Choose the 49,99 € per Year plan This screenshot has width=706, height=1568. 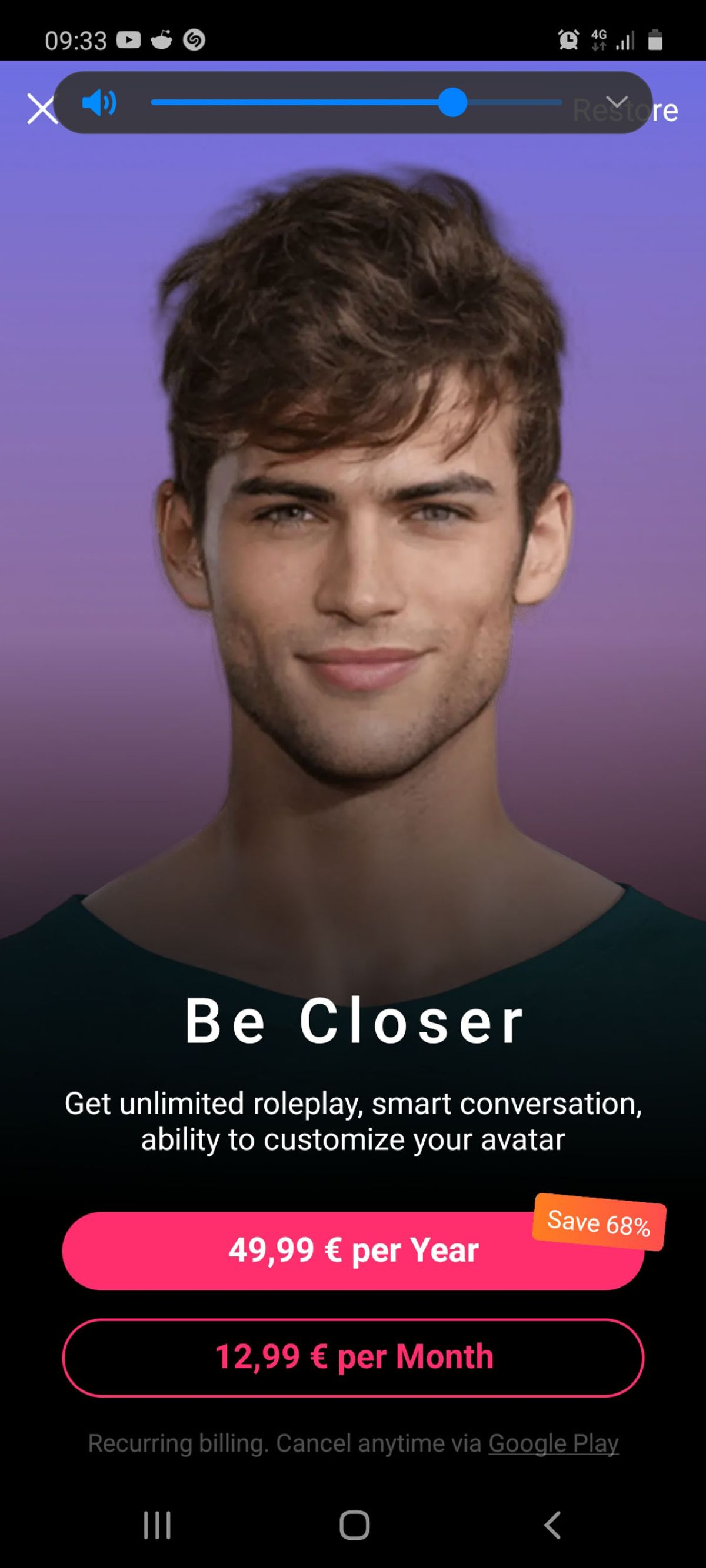[x=354, y=1251]
